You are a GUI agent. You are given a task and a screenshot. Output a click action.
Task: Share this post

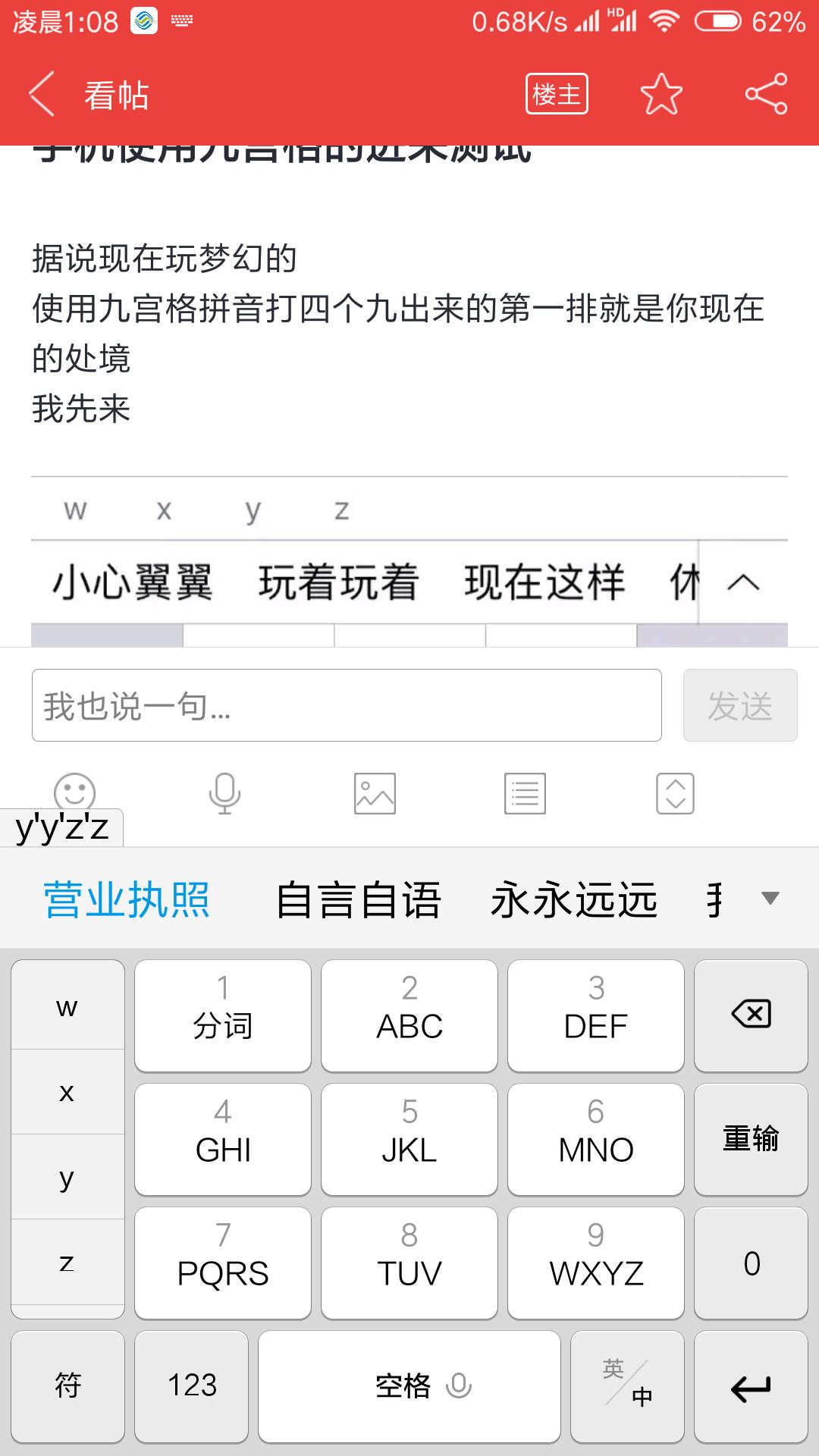[x=766, y=94]
